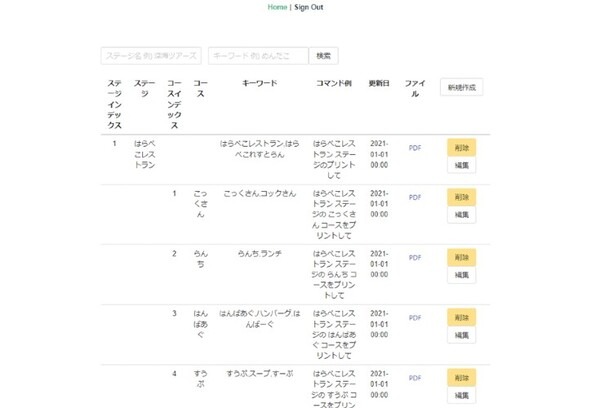Open PDF for the すうぷ course
600x408 pixels.
coord(415,378)
